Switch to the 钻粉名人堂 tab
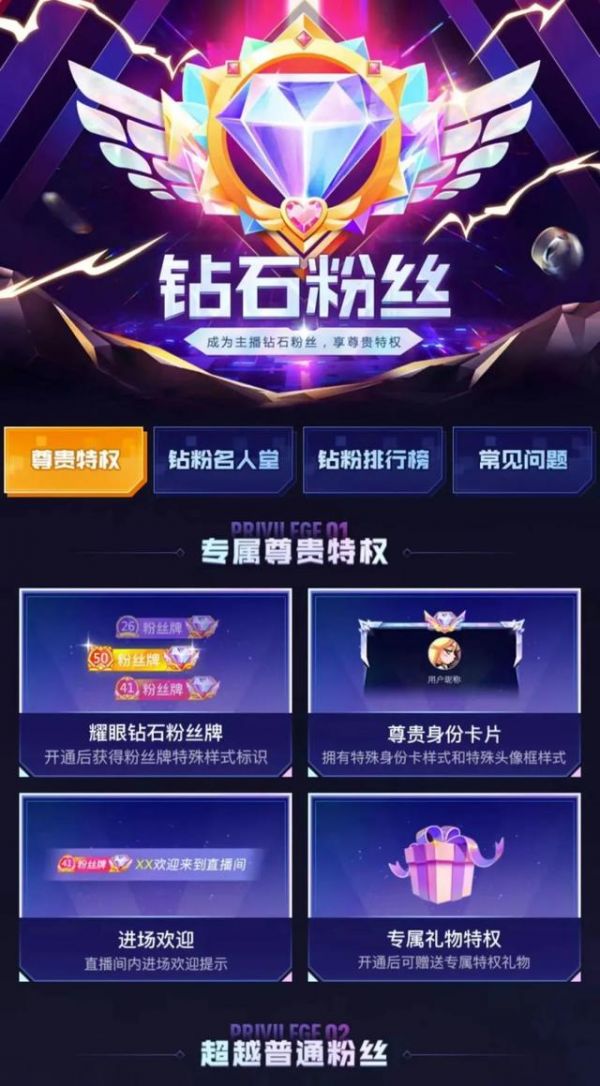The height and width of the screenshot is (1086, 600). click(224, 460)
